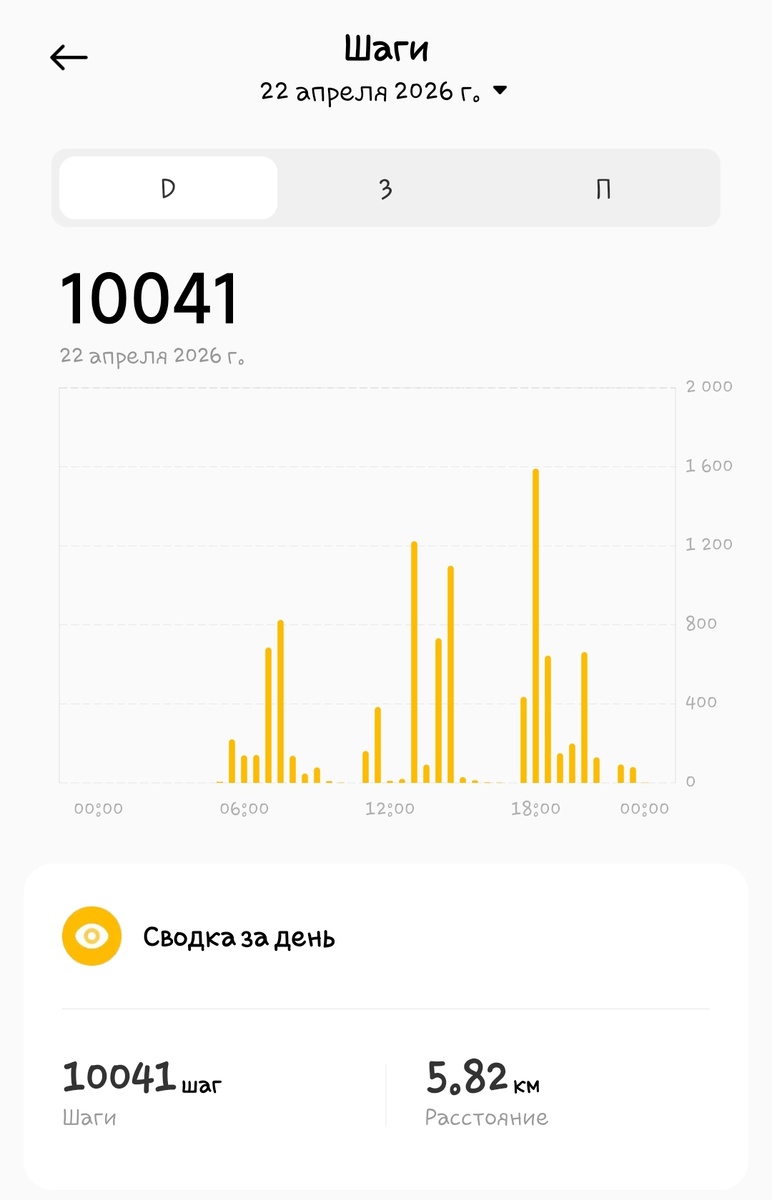Viewport: 772px width, 1200px height.
Task: Switch to the П (month) tab
Action: pos(602,187)
